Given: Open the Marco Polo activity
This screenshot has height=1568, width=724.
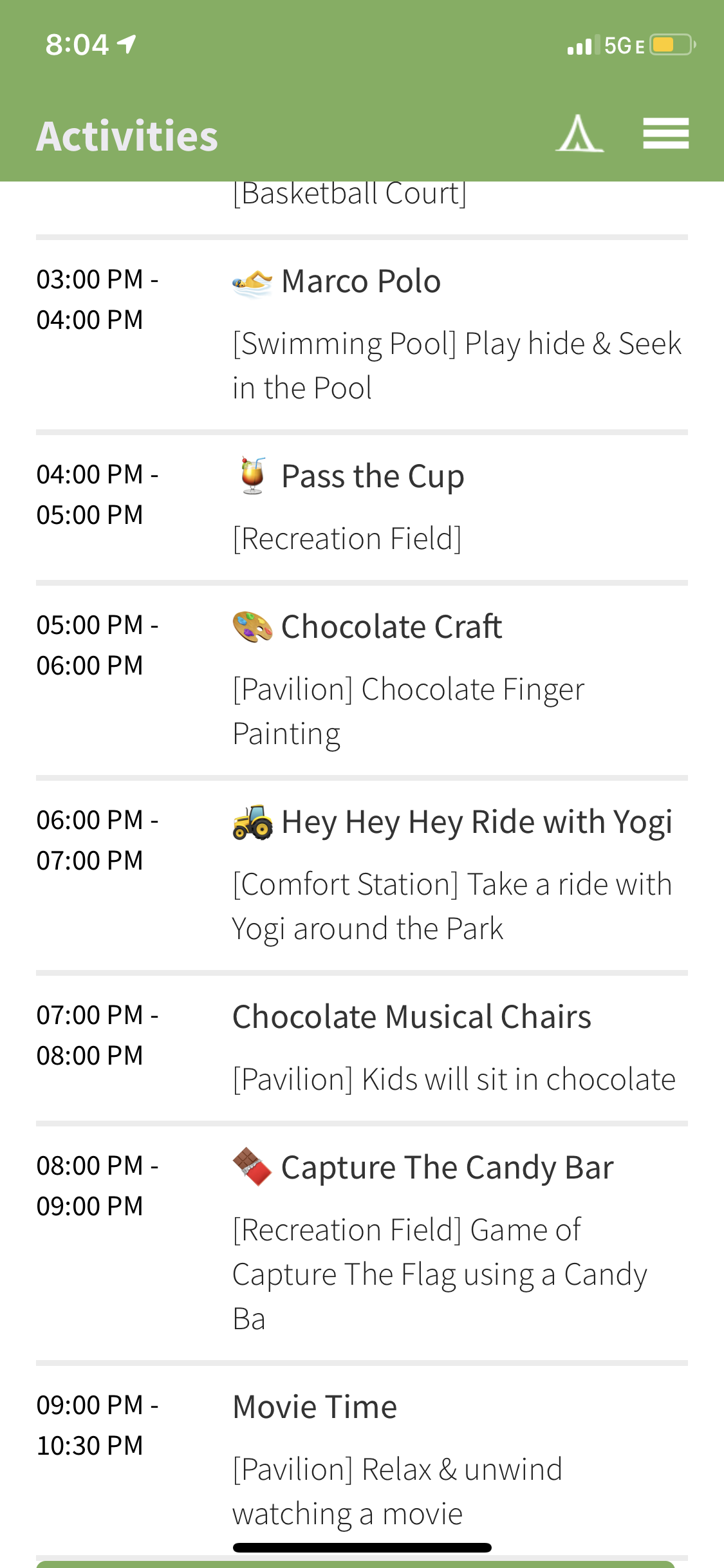Looking at the screenshot, I should click(361, 282).
